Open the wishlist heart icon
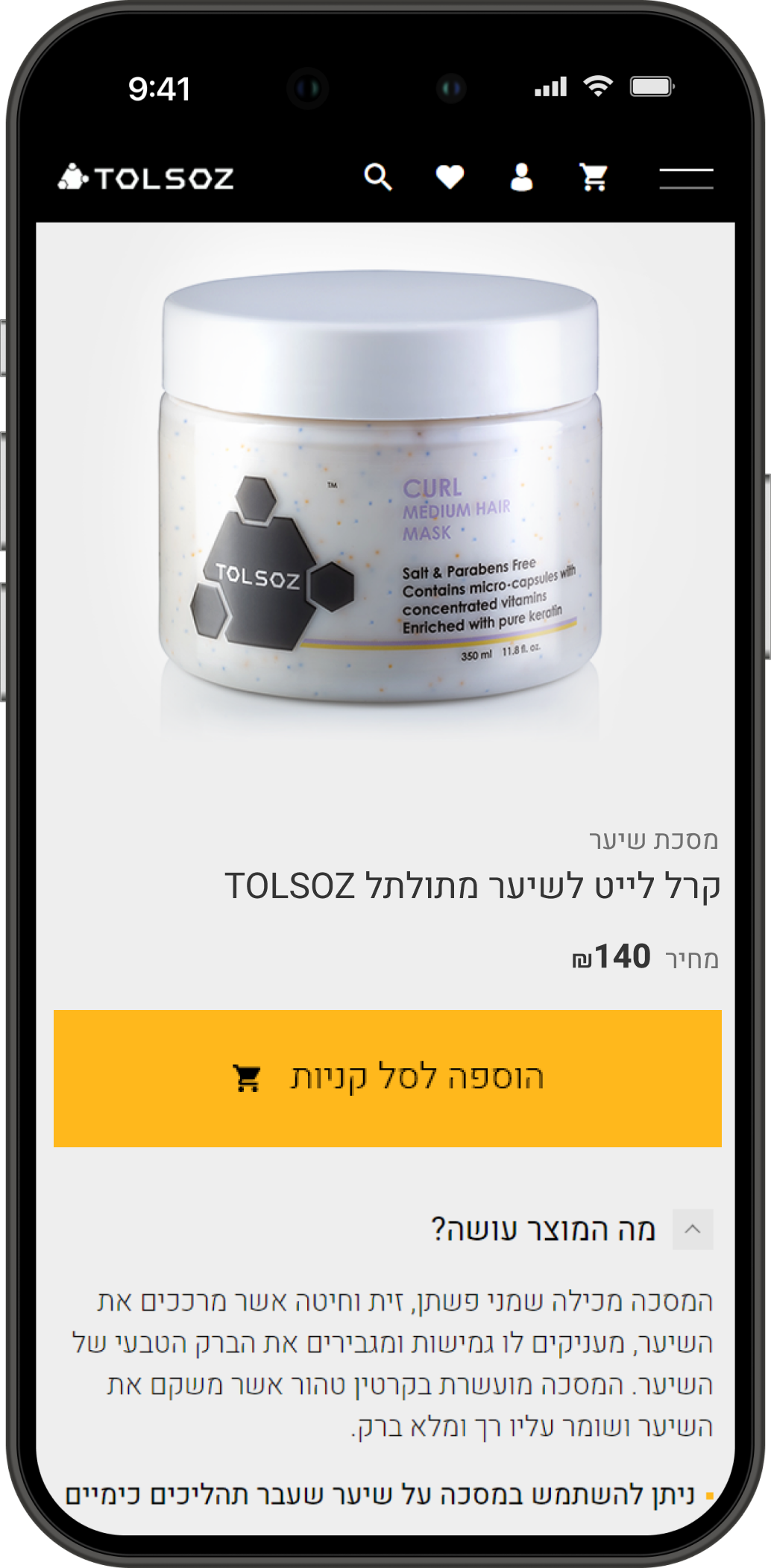The width and height of the screenshot is (771, 1568). pos(450,178)
